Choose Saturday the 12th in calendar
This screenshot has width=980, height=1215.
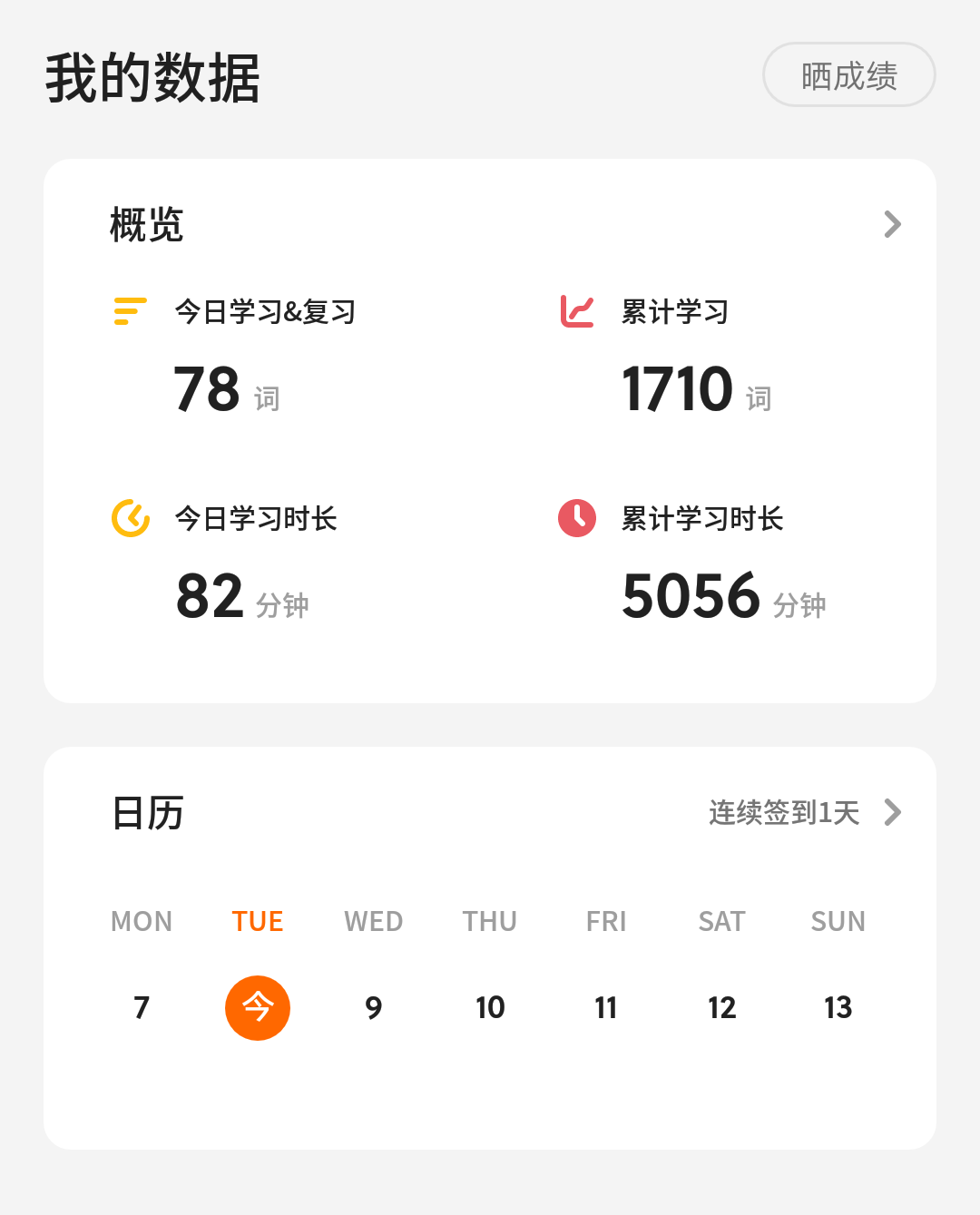tap(722, 1007)
